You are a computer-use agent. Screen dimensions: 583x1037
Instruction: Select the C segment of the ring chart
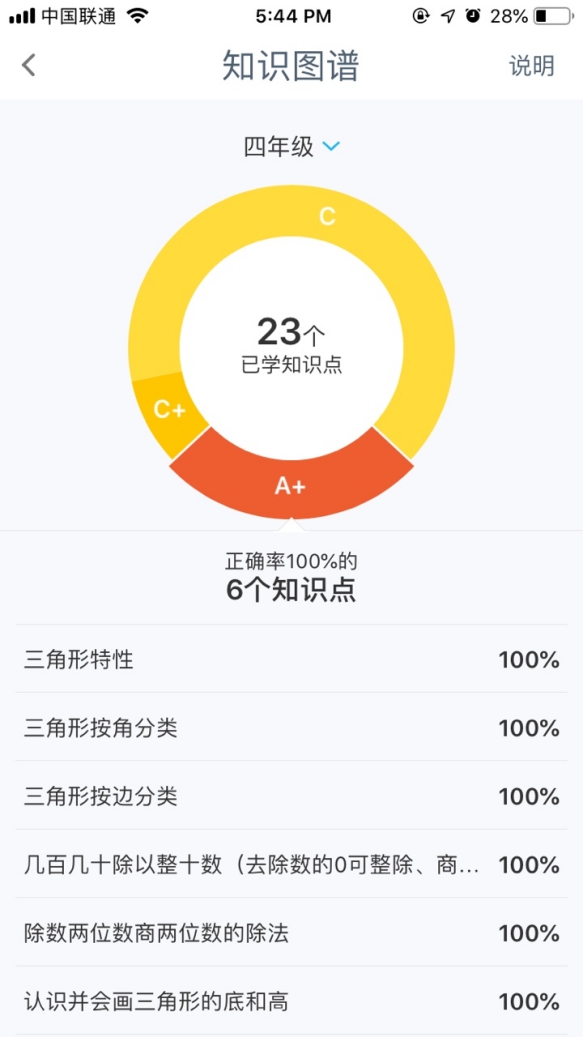pos(327,216)
